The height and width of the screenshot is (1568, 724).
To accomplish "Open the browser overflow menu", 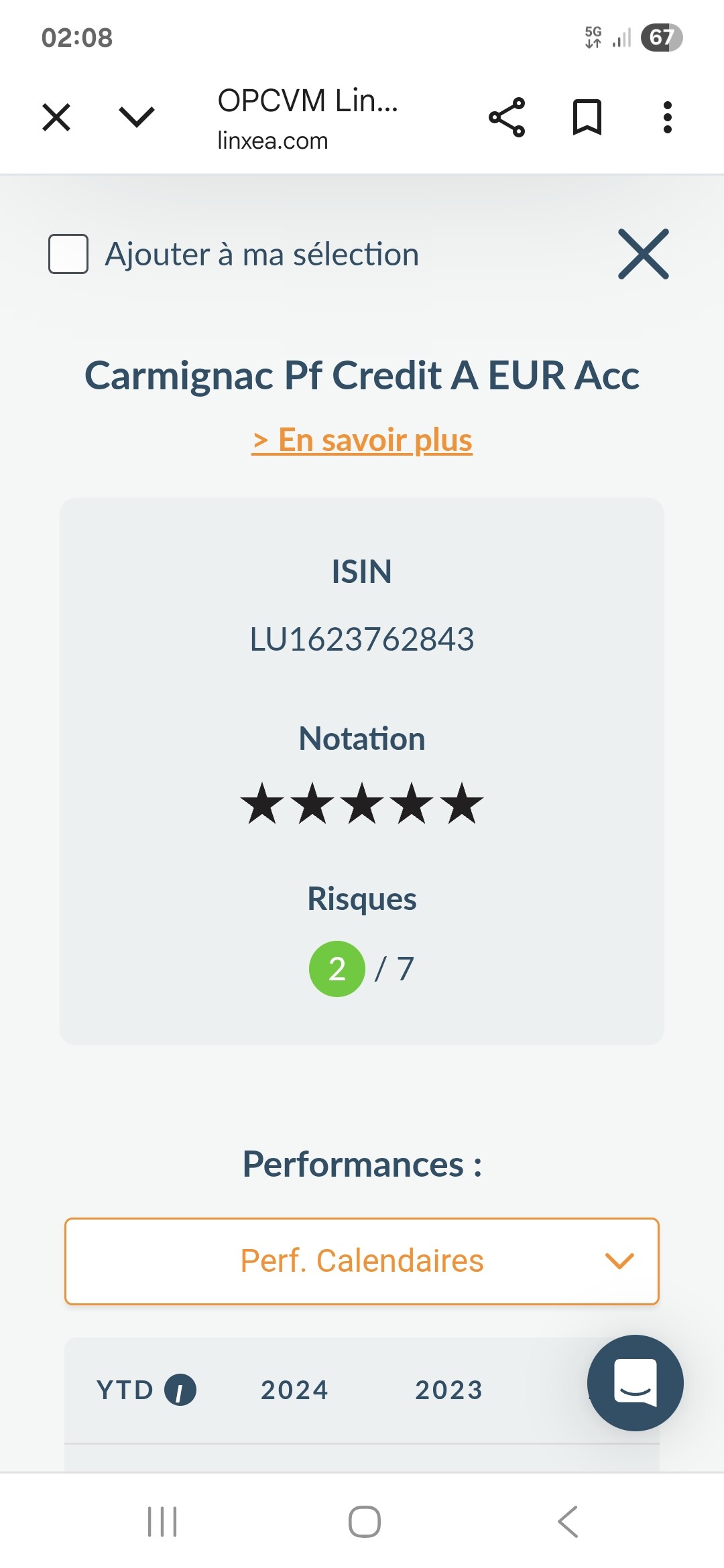I will point(667,117).
